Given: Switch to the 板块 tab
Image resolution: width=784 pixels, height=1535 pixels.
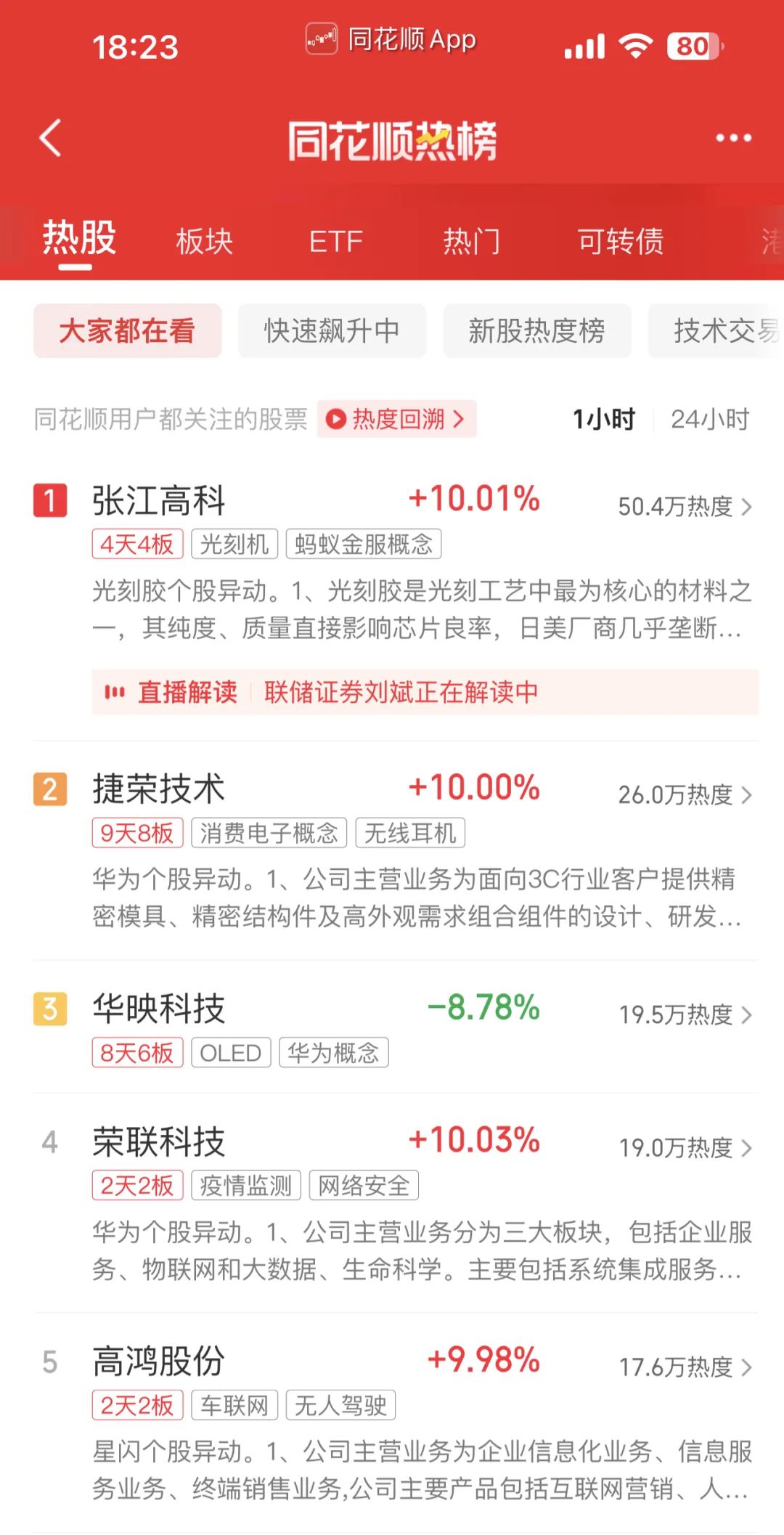Looking at the screenshot, I should [204, 241].
